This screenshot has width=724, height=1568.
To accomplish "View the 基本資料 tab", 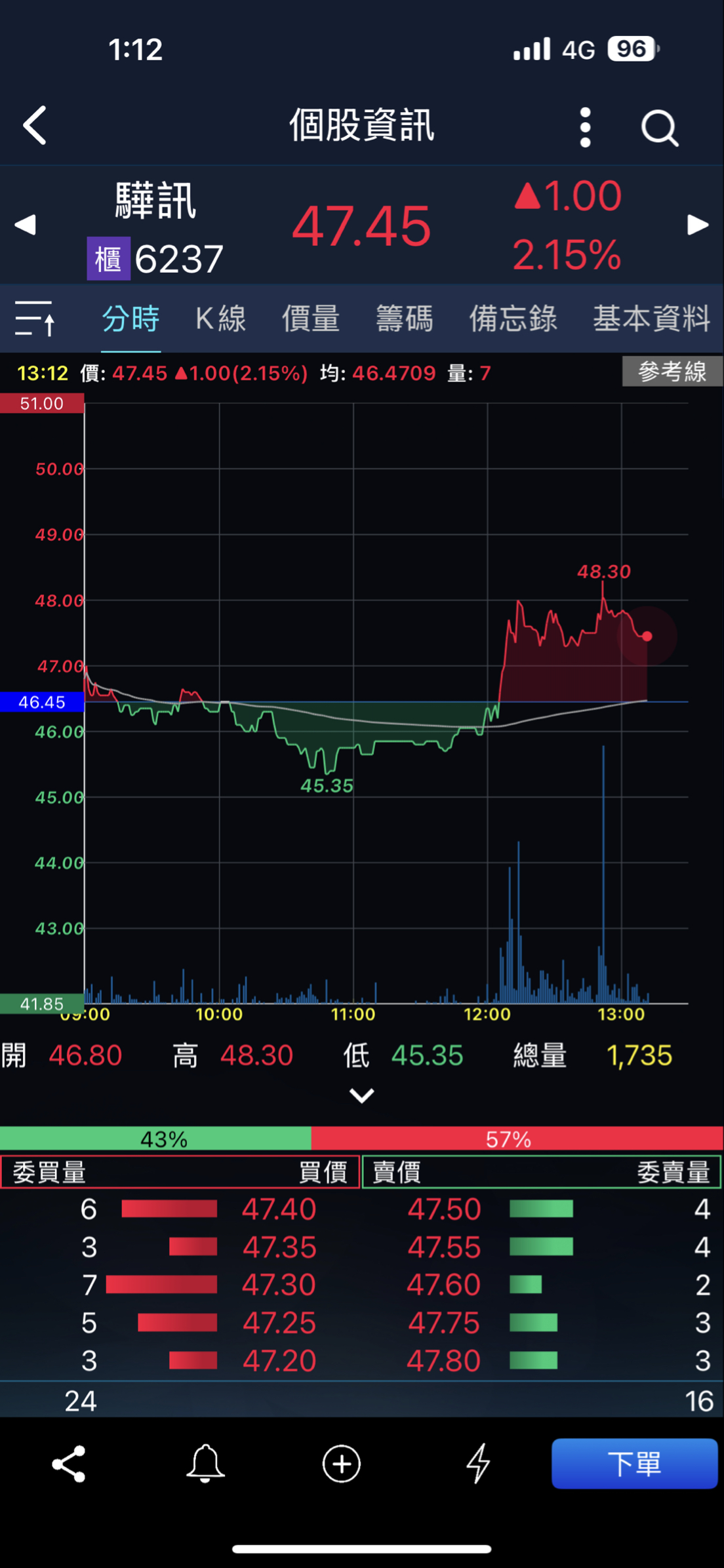I will tap(651, 319).
